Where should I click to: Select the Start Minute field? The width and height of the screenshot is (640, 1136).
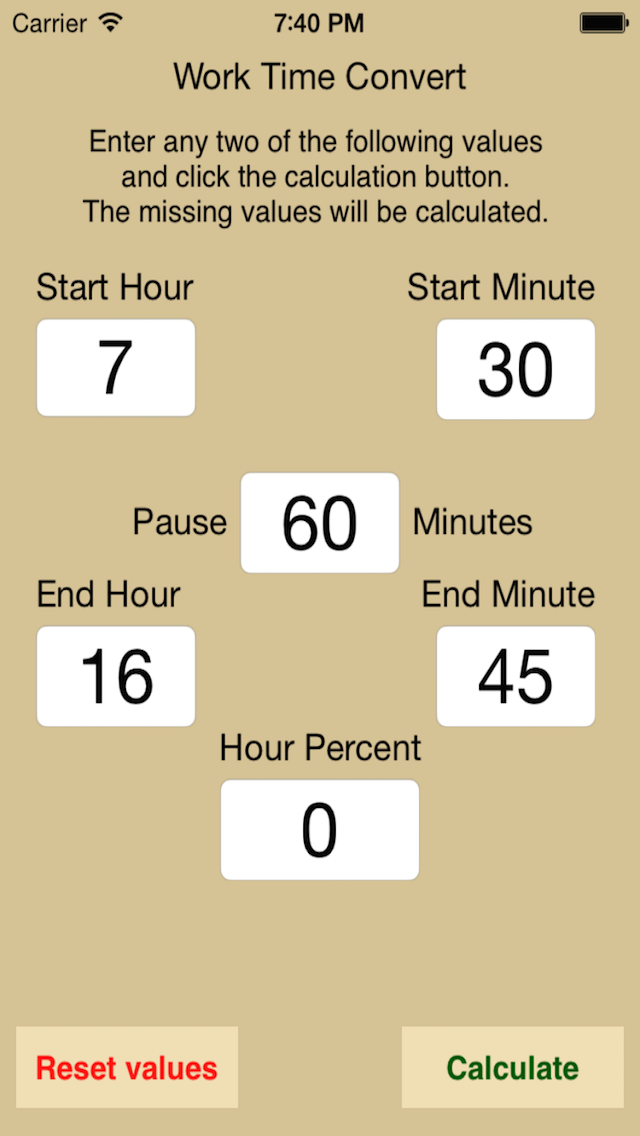pos(515,369)
